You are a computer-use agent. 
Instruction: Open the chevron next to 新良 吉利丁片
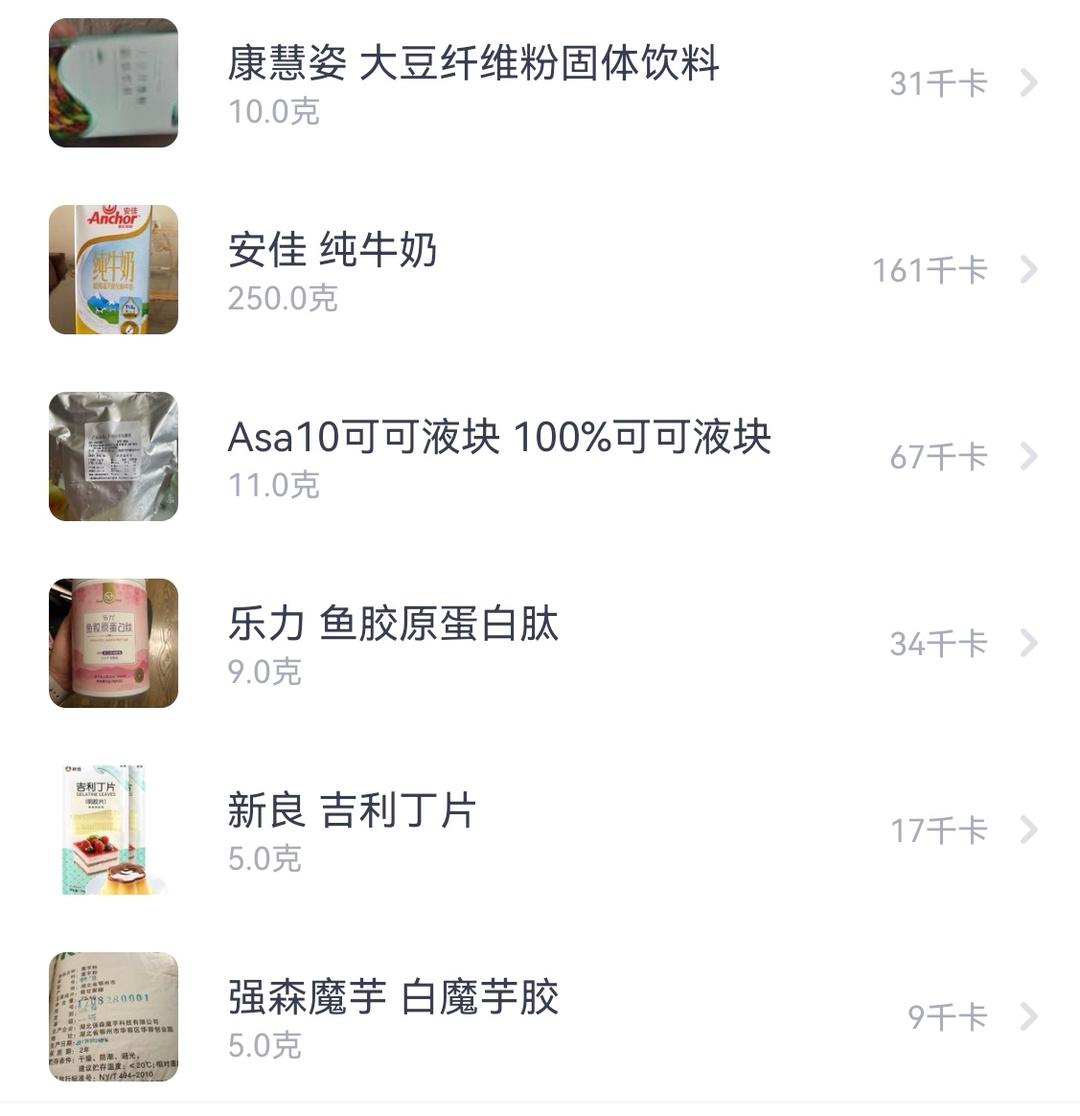tap(1028, 829)
